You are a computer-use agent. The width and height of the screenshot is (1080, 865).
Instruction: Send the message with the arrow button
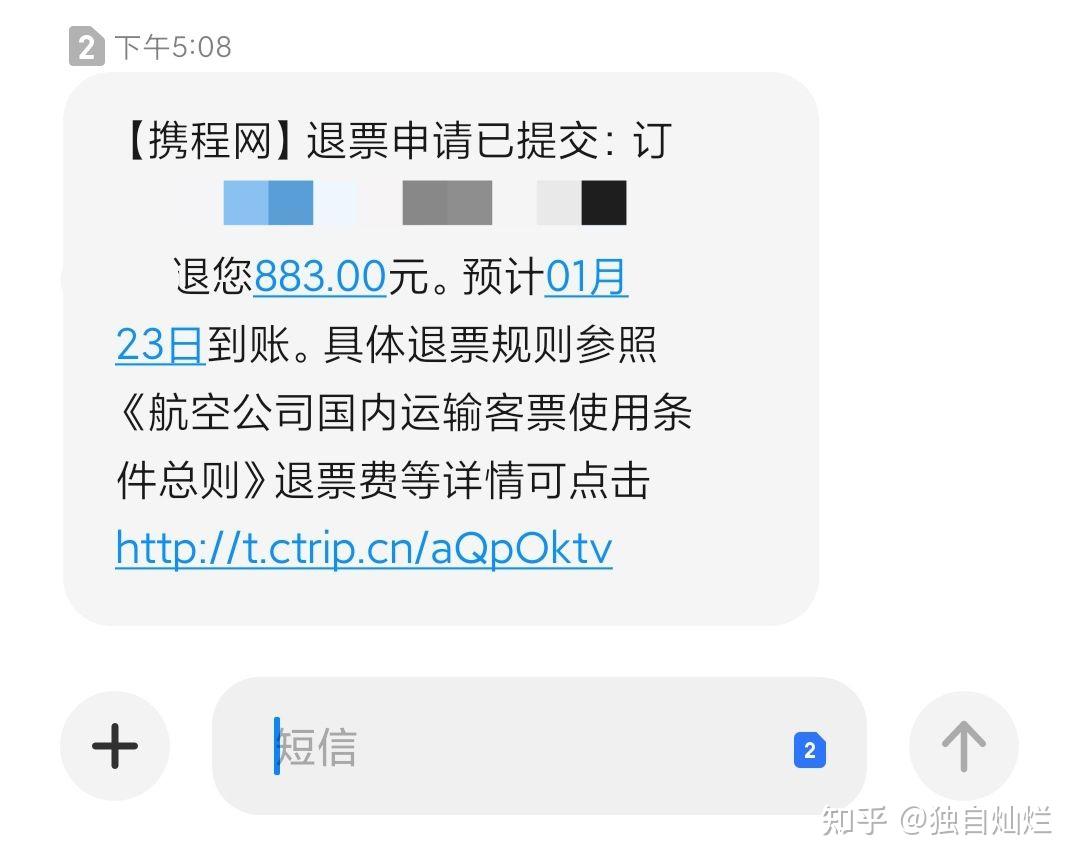click(x=963, y=746)
